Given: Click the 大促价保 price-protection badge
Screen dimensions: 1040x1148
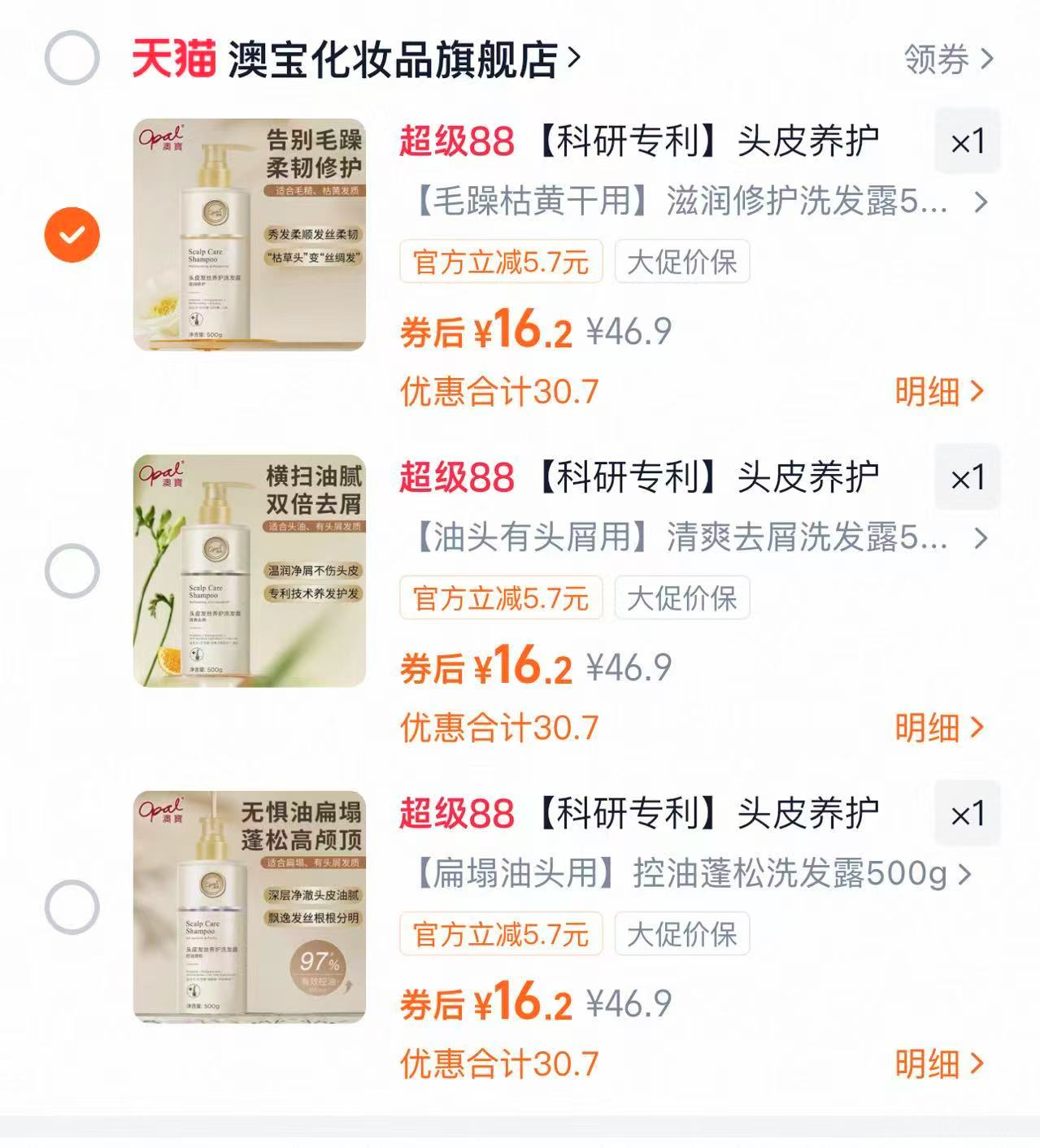Looking at the screenshot, I should click(x=683, y=262).
